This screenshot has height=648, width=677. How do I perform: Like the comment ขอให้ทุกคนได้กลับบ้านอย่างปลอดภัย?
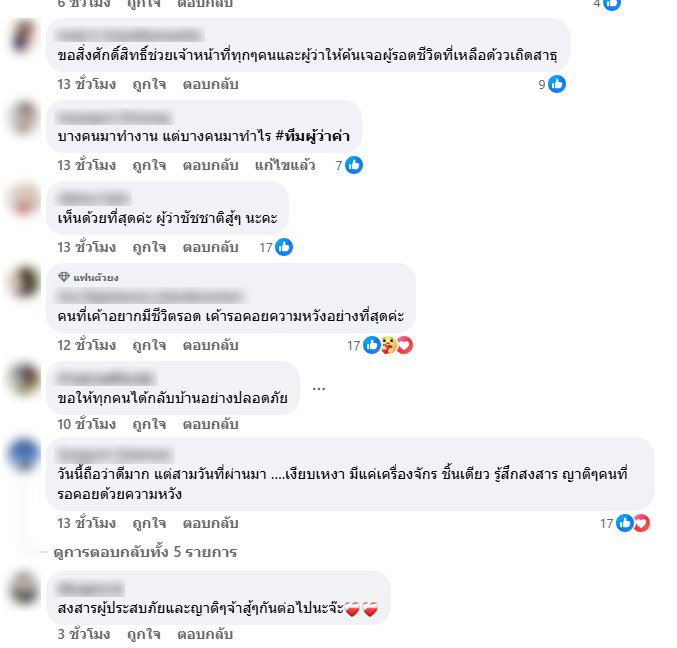[x=149, y=424]
